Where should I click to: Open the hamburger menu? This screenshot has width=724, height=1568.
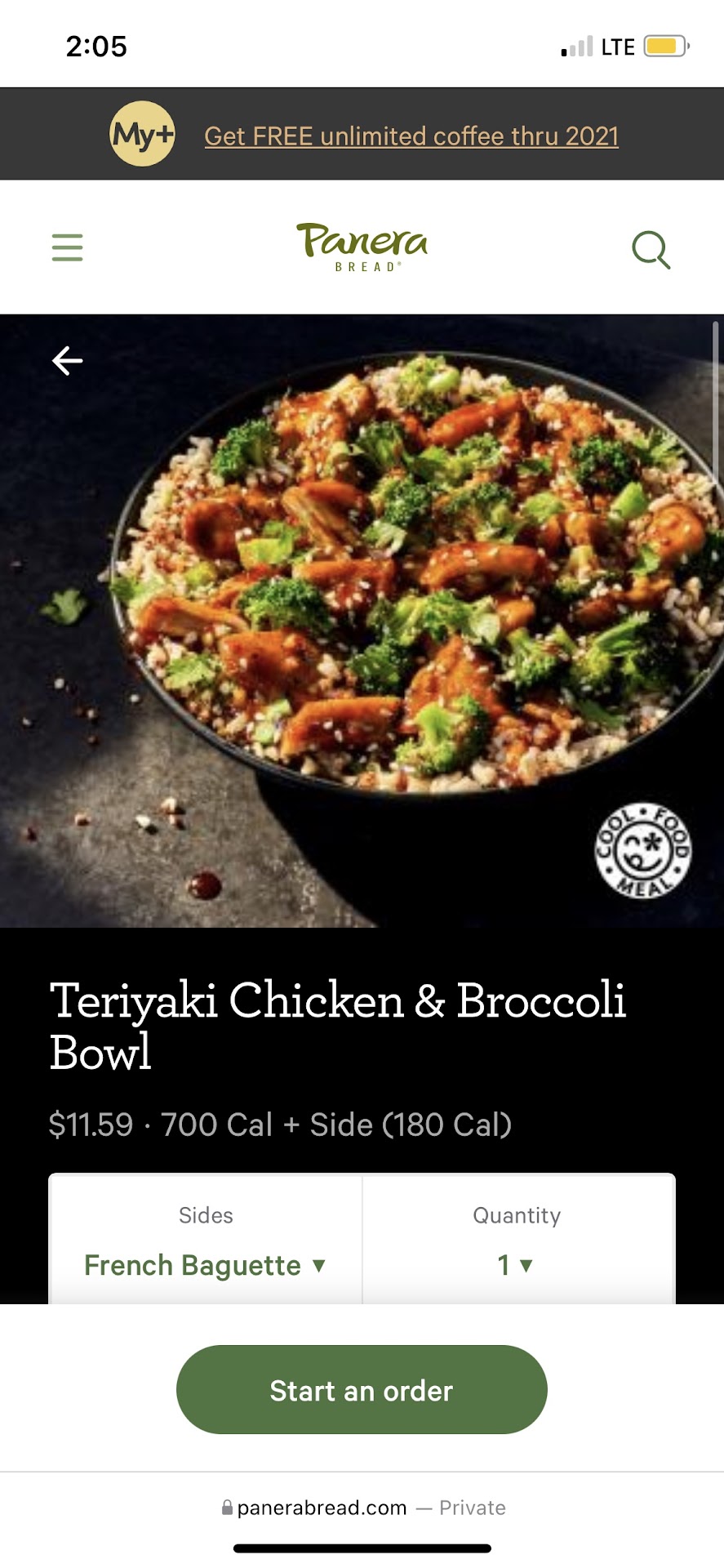click(x=67, y=247)
